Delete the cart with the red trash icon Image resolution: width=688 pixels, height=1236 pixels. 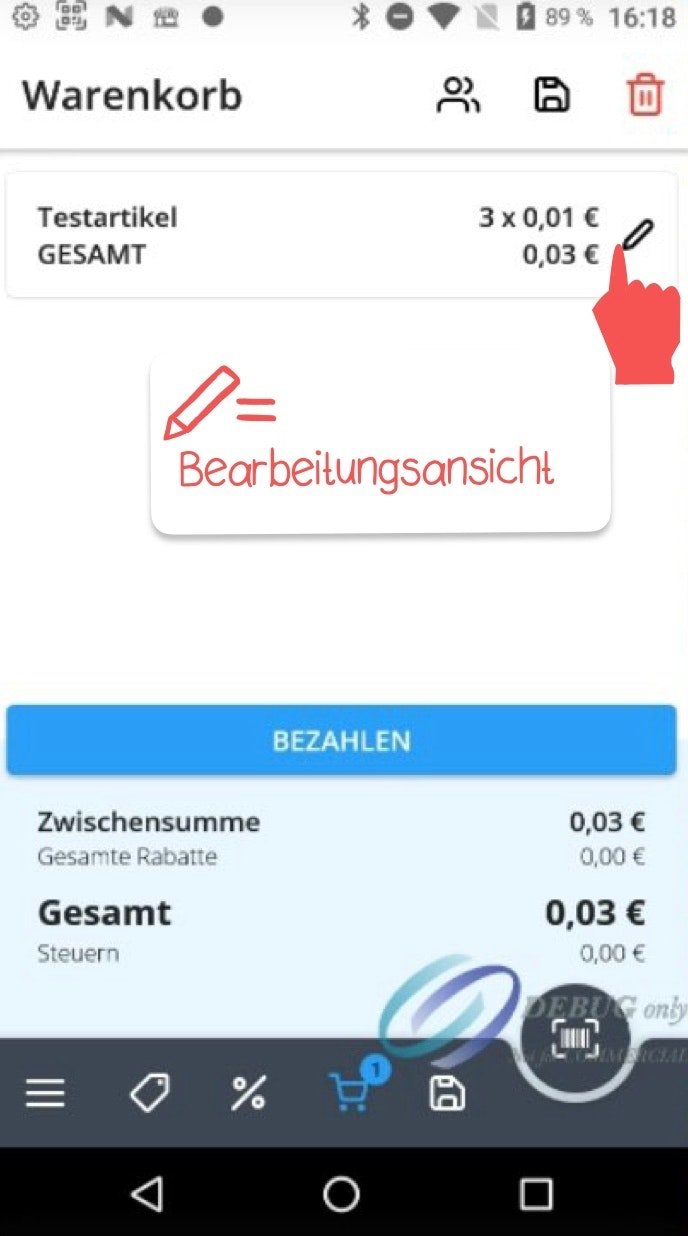645,96
